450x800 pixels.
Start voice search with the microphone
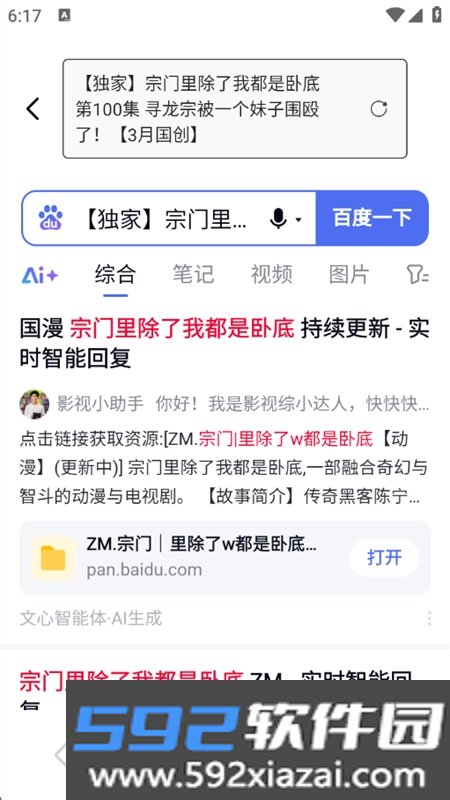pyautogui.click(x=278, y=219)
